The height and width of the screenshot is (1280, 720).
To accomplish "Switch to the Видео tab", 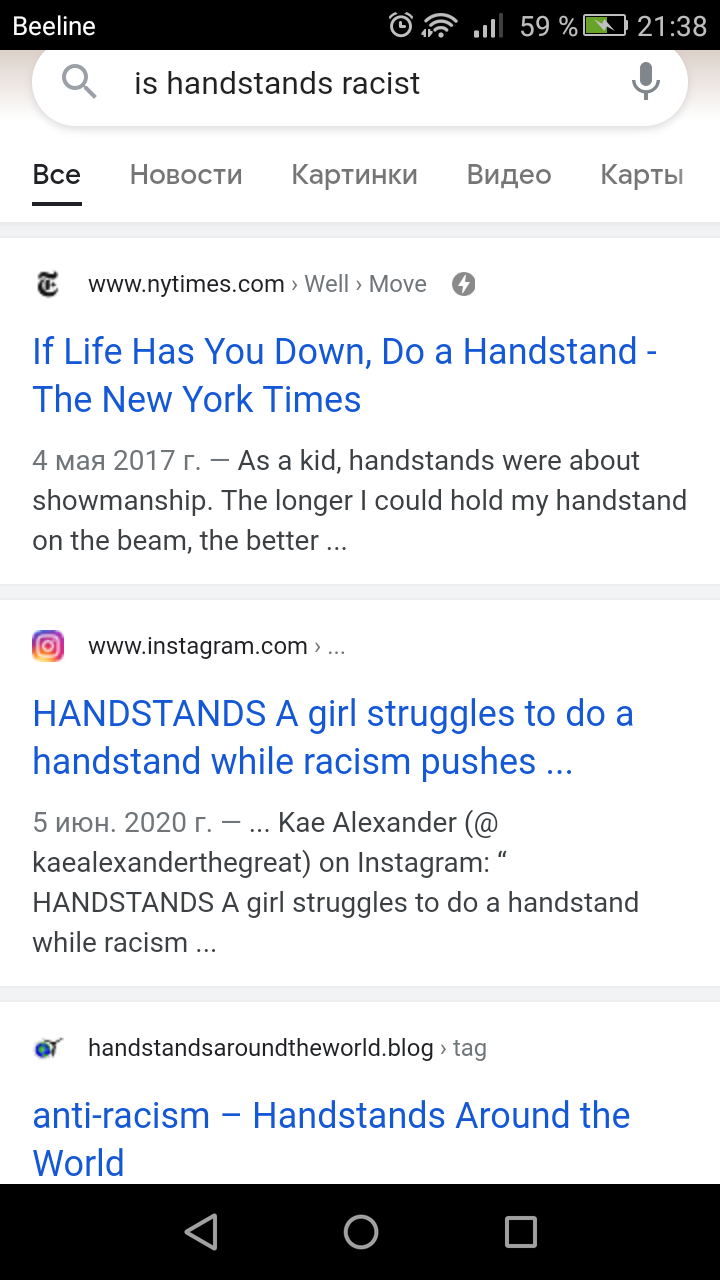I will (x=508, y=175).
